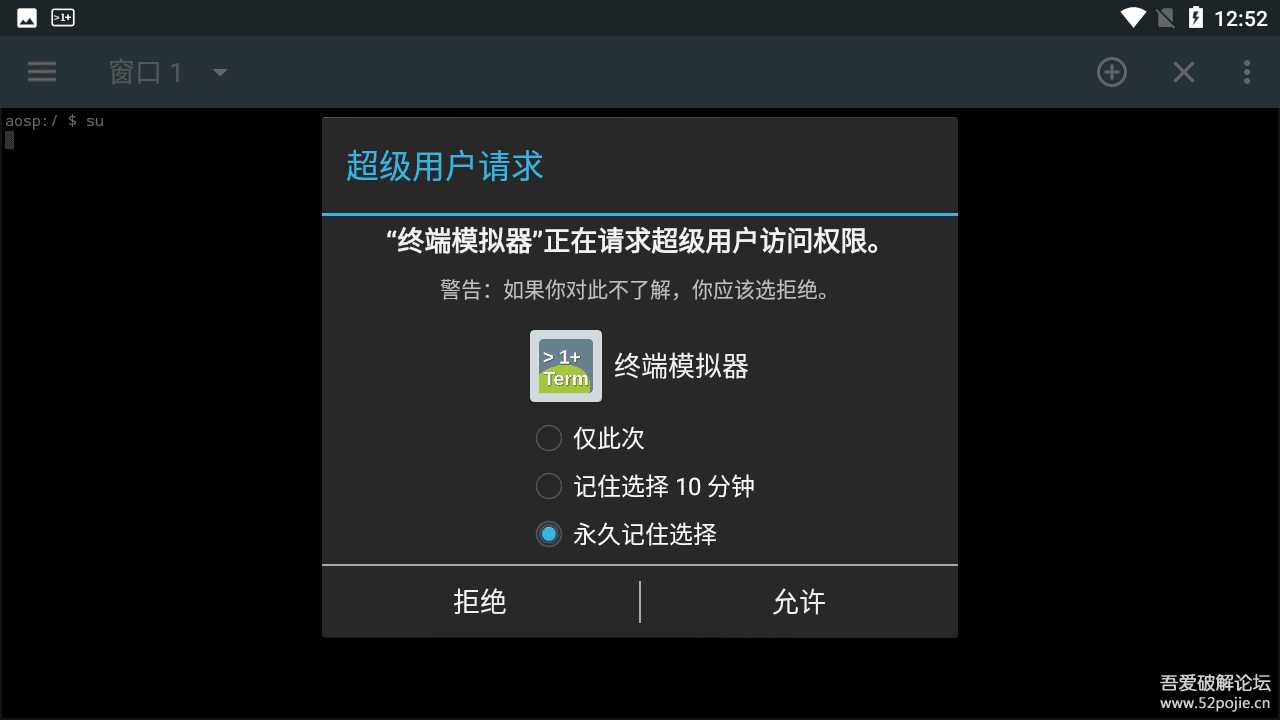Image resolution: width=1280 pixels, height=720 pixels.
Task: Tap 允许 to grant superuser access
Action: 799,602
